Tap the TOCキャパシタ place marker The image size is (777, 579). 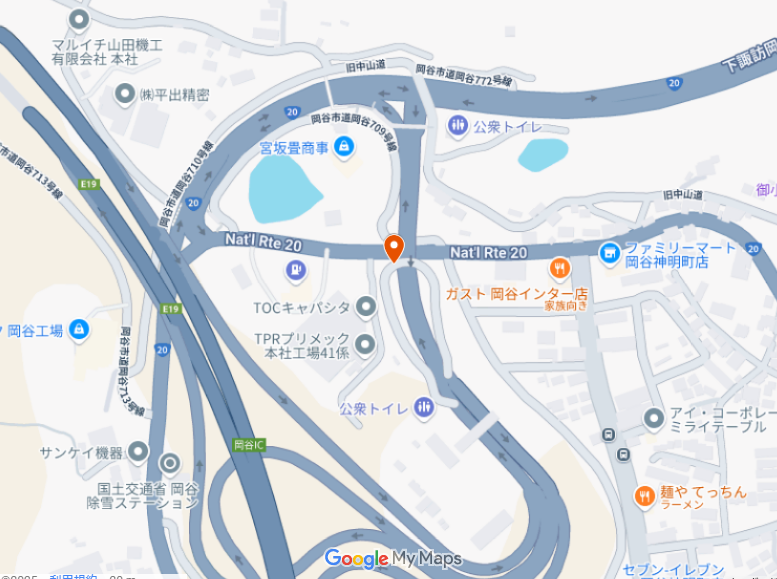(366, 306)
